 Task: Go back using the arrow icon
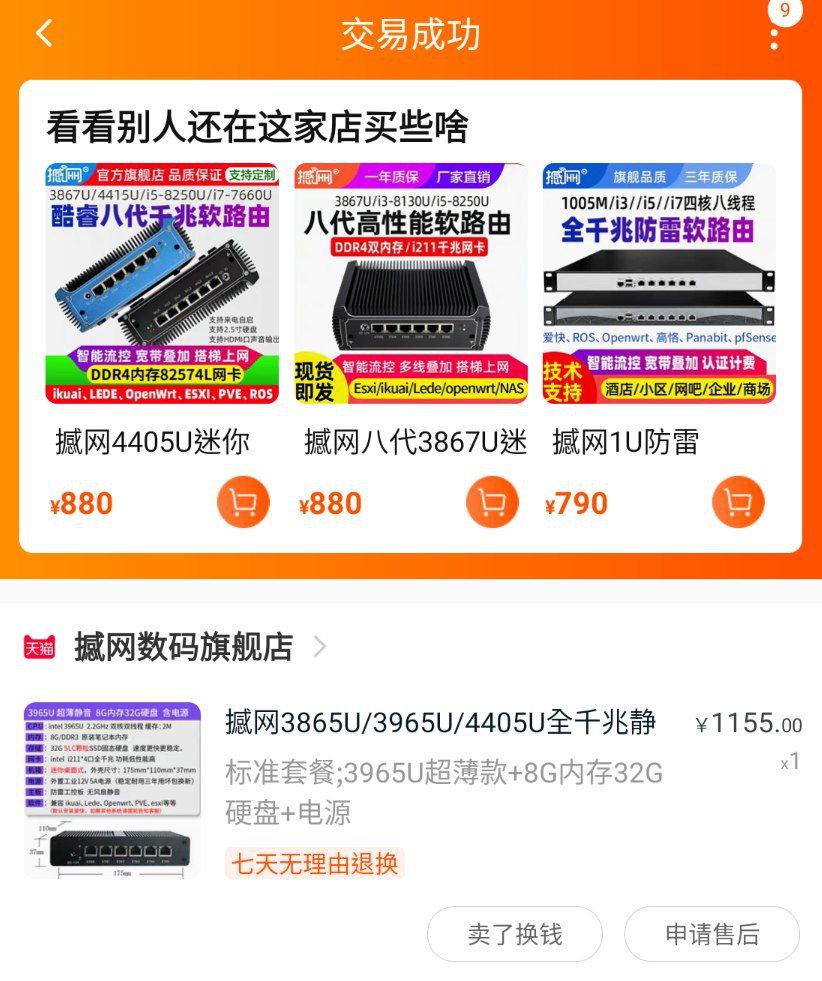click(x=44, y=33)
